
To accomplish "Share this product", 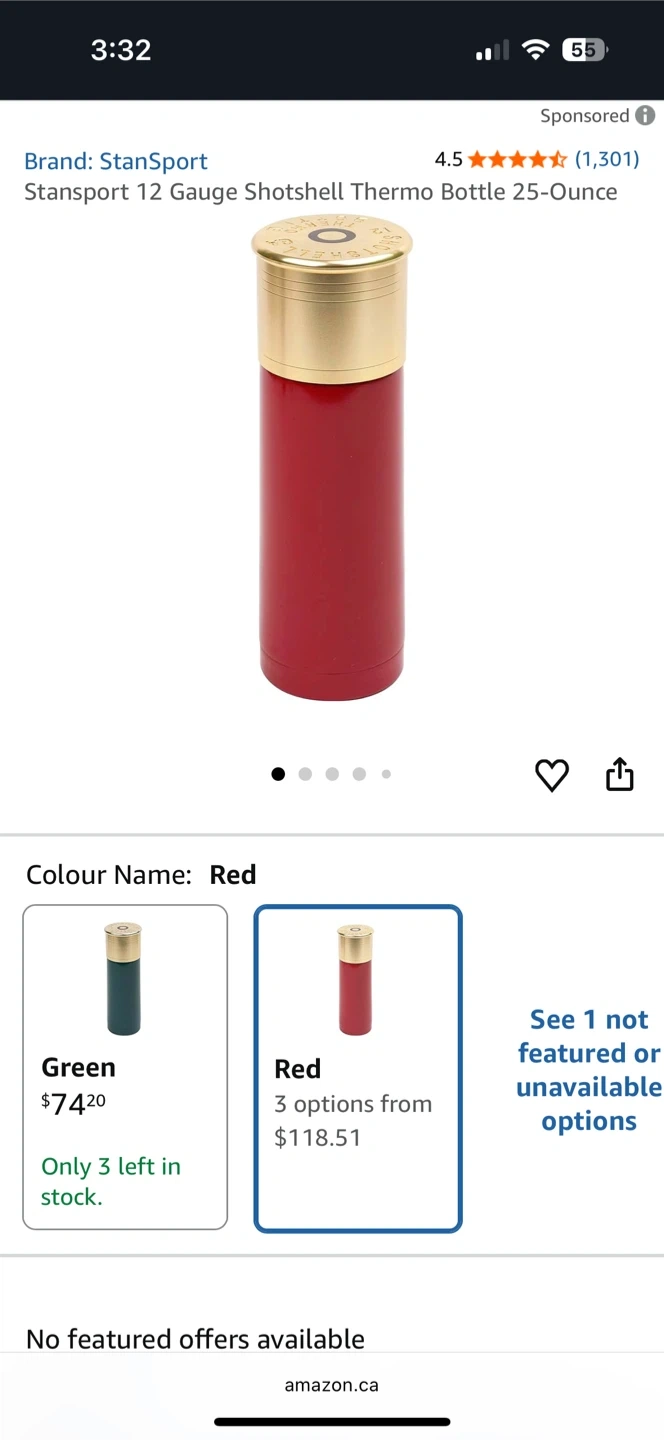I will [x=620, y=775].
